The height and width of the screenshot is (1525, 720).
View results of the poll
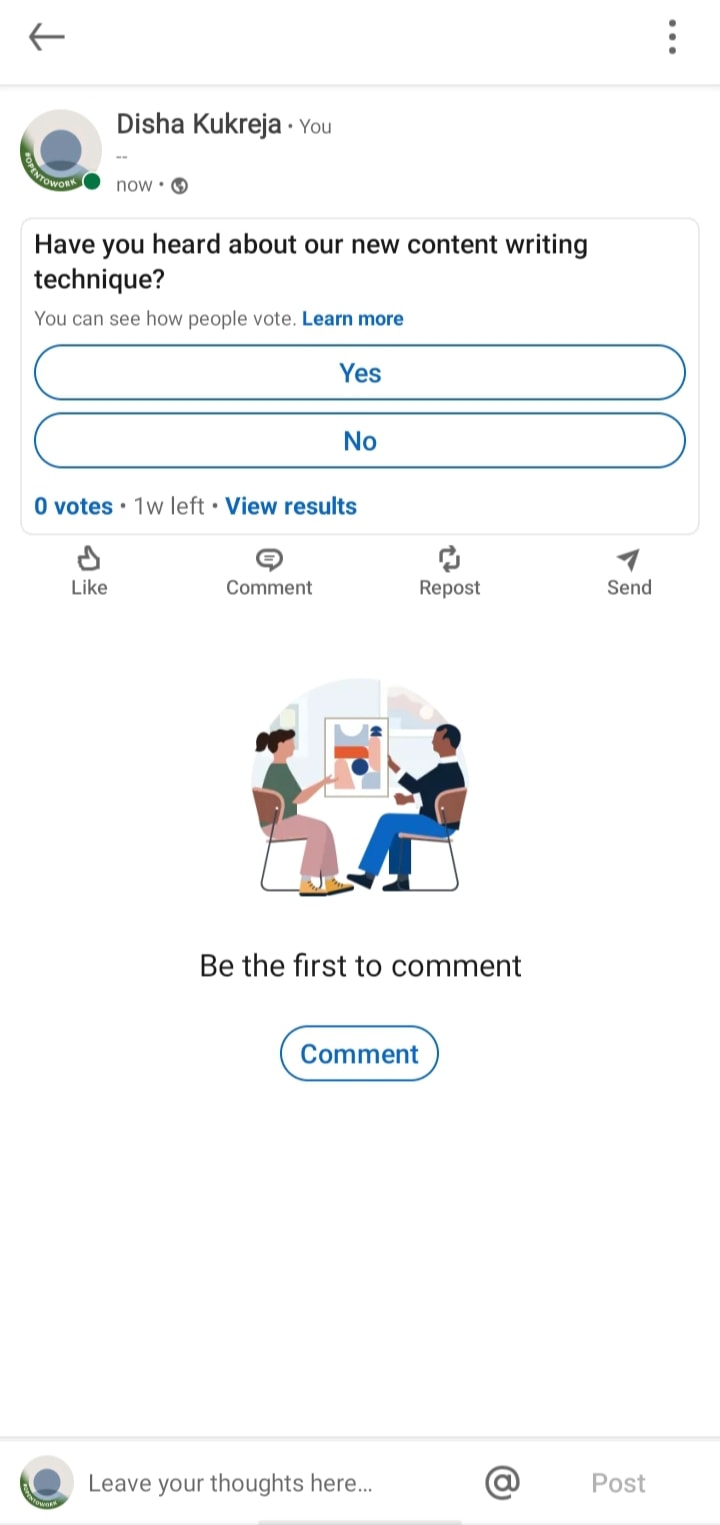[x=291, y=506]
